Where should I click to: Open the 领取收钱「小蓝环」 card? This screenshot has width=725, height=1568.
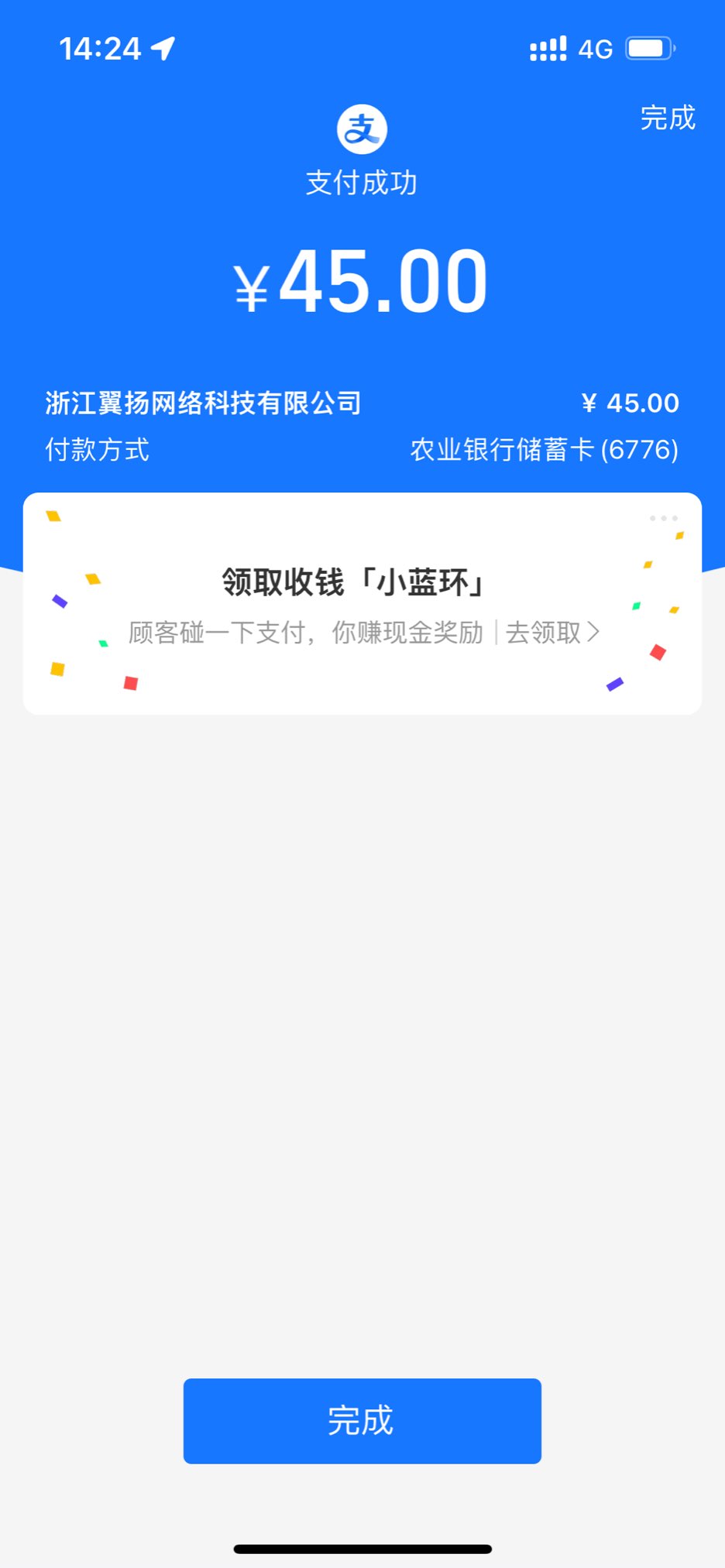point(353,582)
